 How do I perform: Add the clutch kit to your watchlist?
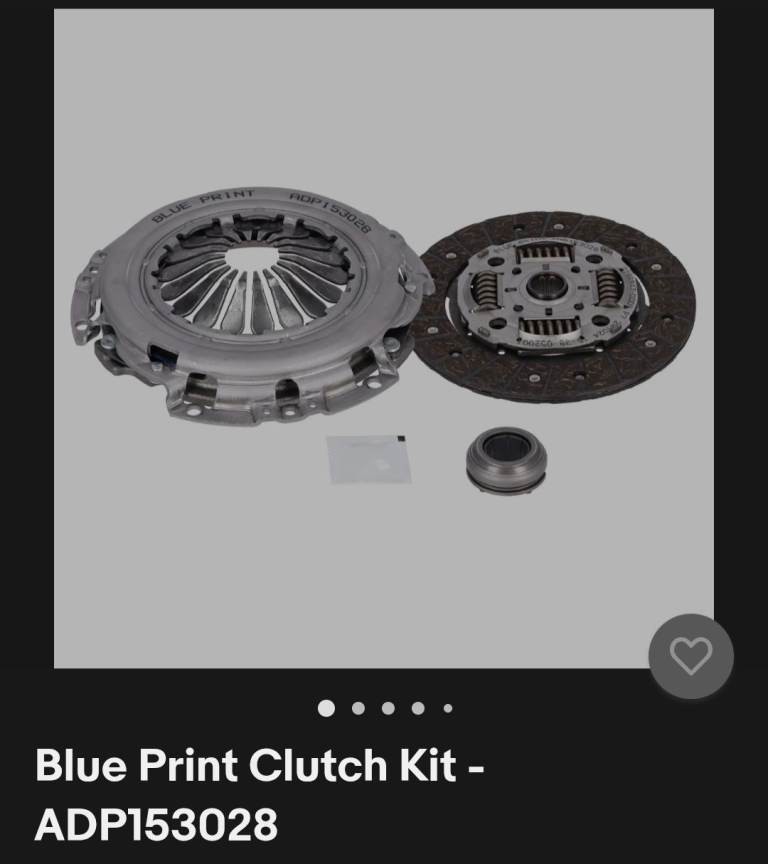pos(690,656)
